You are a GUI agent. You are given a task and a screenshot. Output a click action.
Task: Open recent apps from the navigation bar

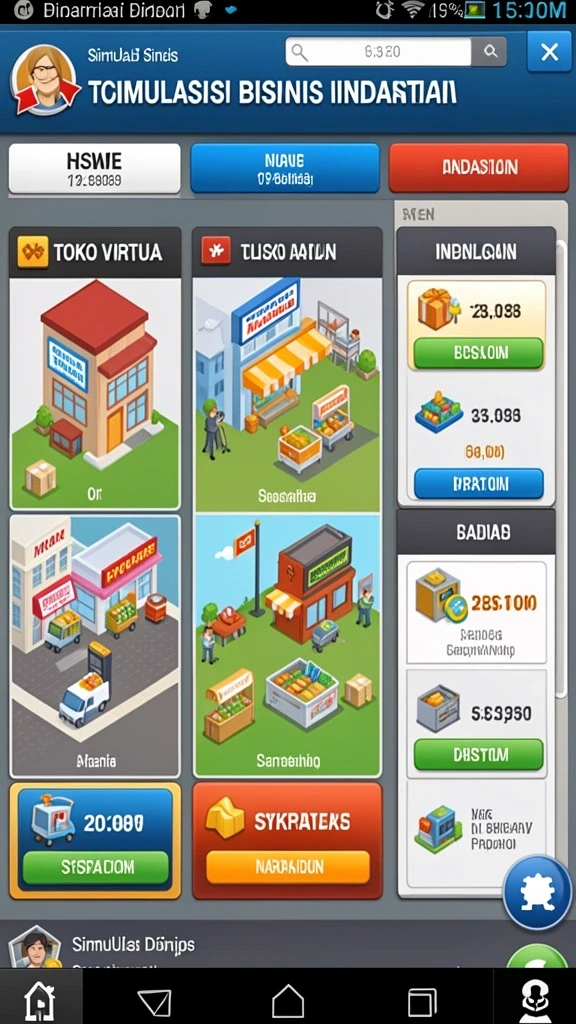pyautogui.click(x=422, y=1000)
